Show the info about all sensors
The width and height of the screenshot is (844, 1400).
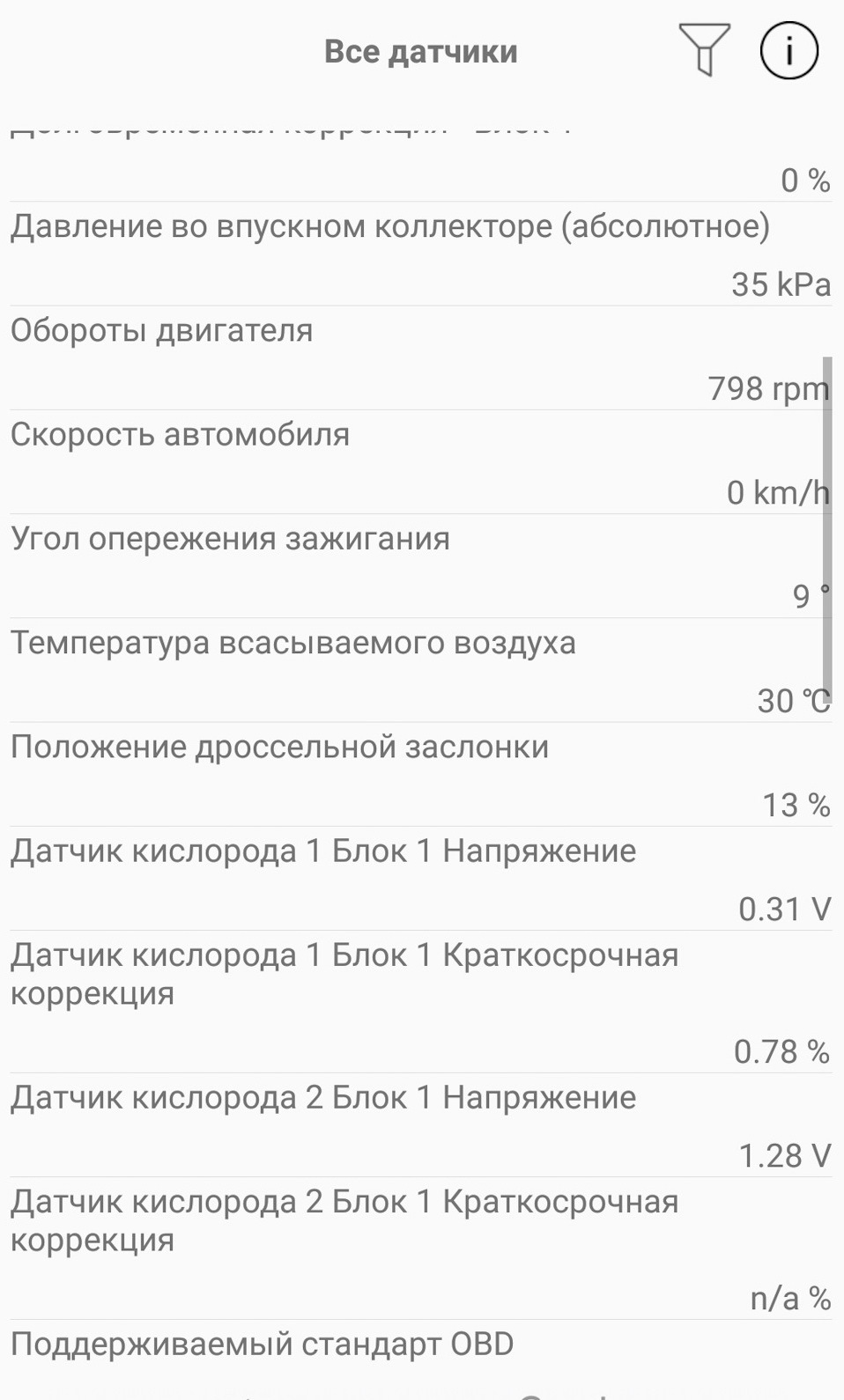click(x=788, y=50)
